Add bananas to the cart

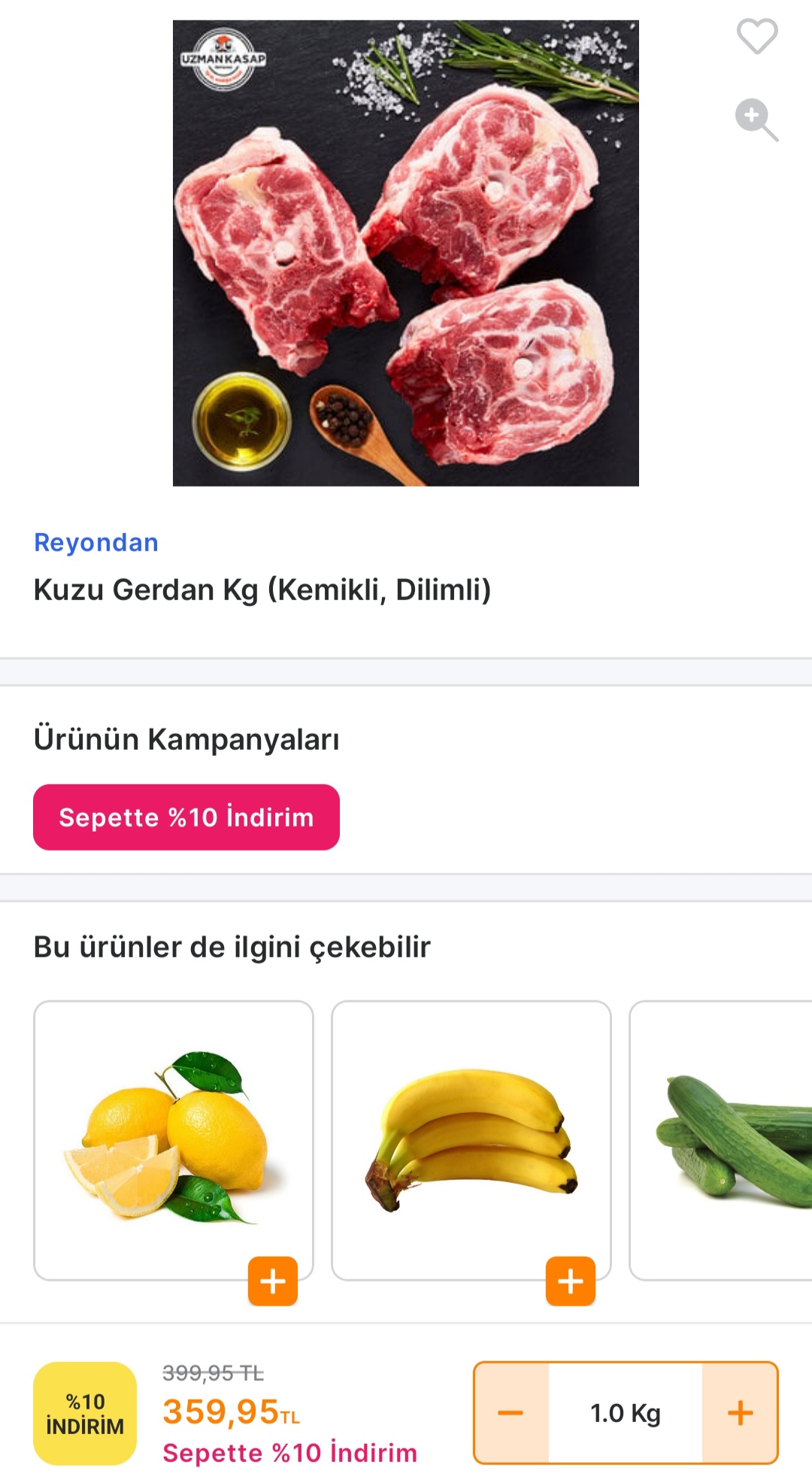pos(571,1281)
